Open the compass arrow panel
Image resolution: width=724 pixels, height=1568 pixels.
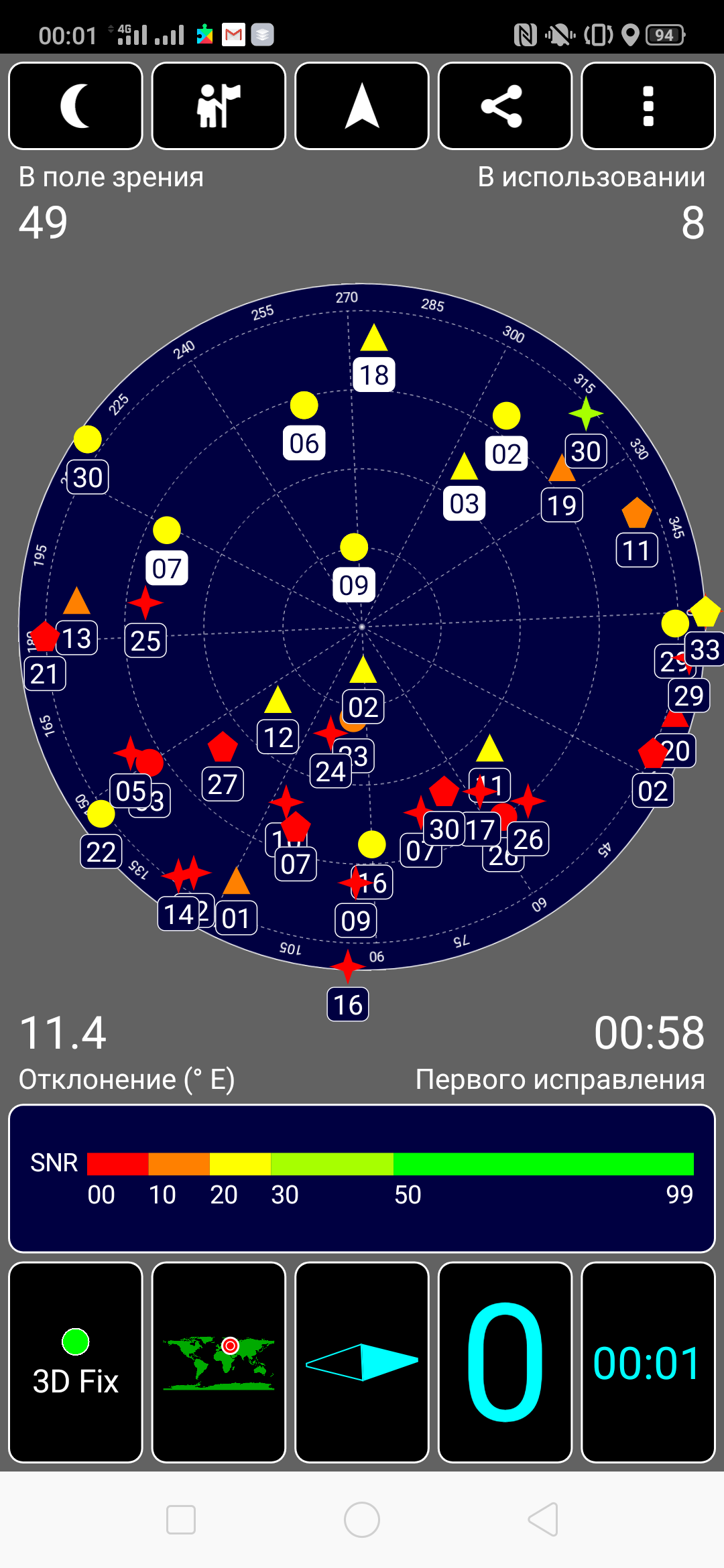(x=362, y=1362)
